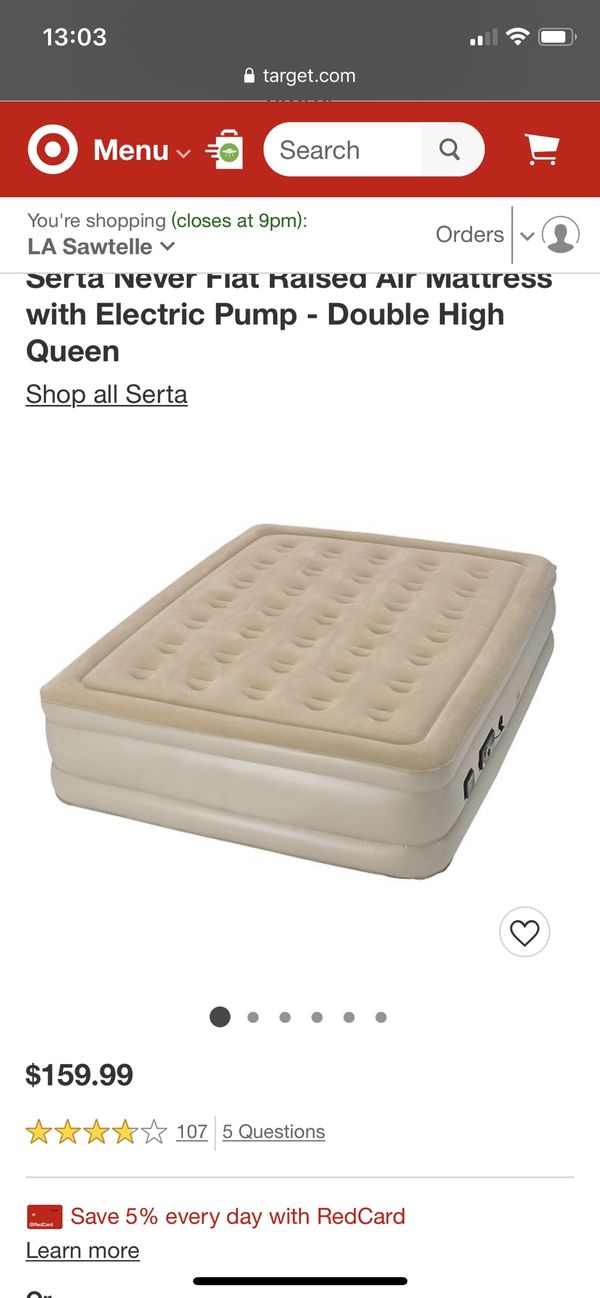600x1298 pixels.
Task: Change store from LA Sawtelle
Action: point(101,246)
